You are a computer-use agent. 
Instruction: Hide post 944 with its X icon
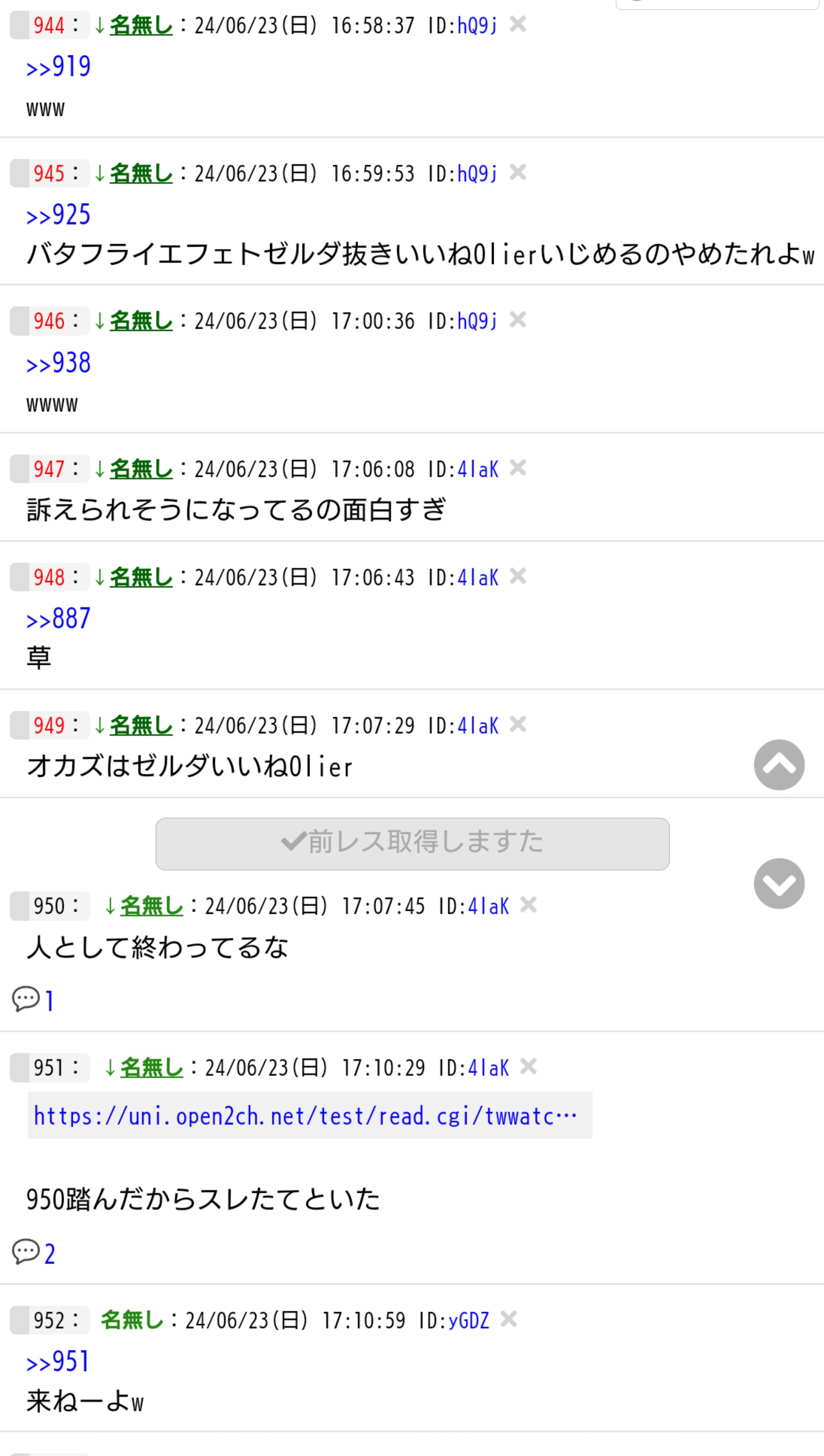(x=518, y=25)
